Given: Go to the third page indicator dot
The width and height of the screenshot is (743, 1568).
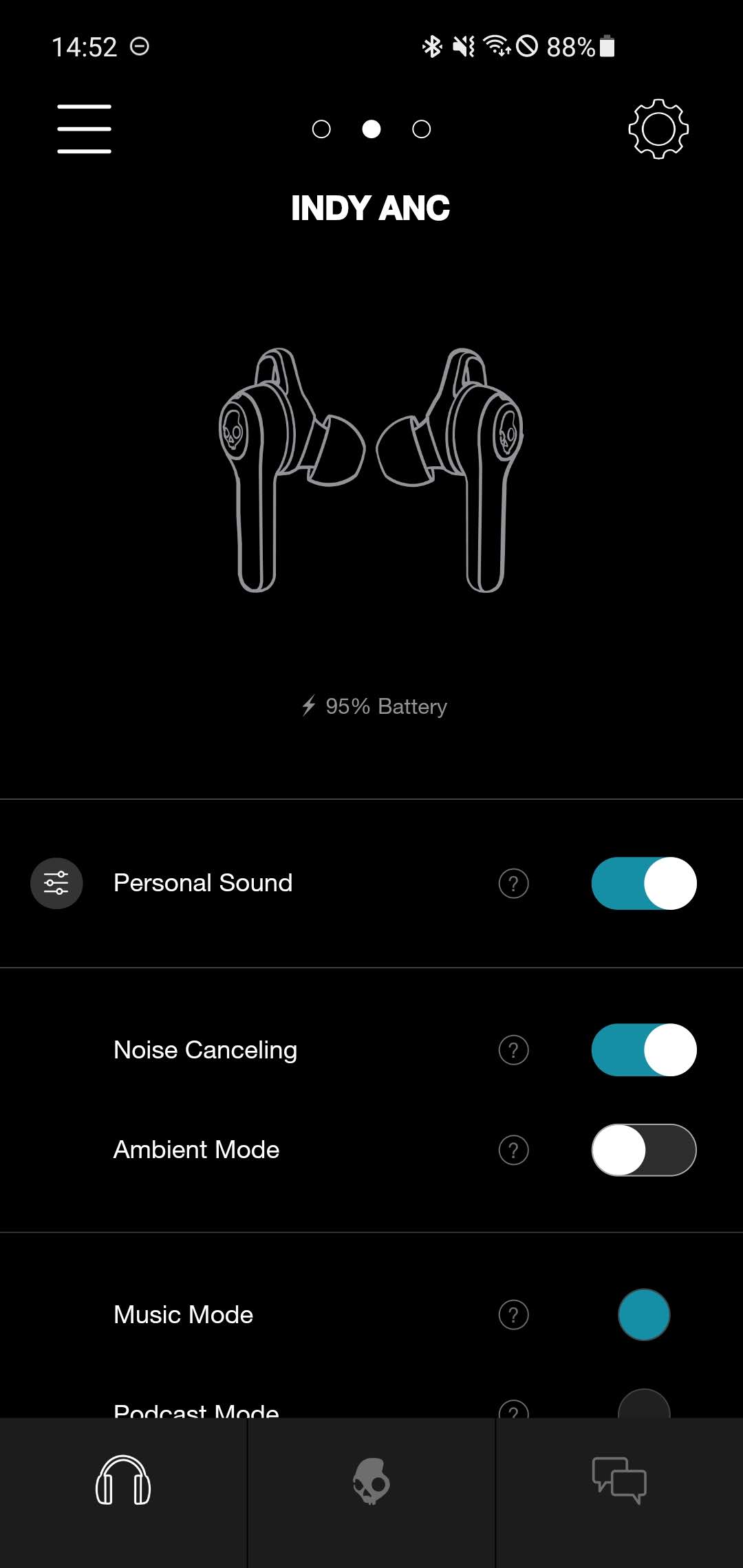Looking at the screenshot, I should pos(422,129).
